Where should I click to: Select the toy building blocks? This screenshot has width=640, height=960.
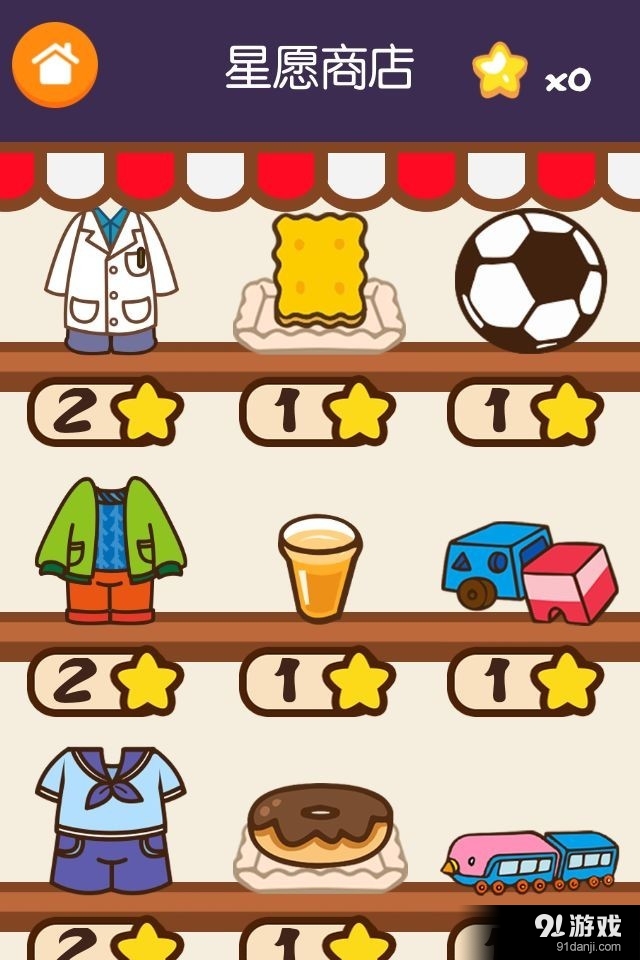click(530, 572)
